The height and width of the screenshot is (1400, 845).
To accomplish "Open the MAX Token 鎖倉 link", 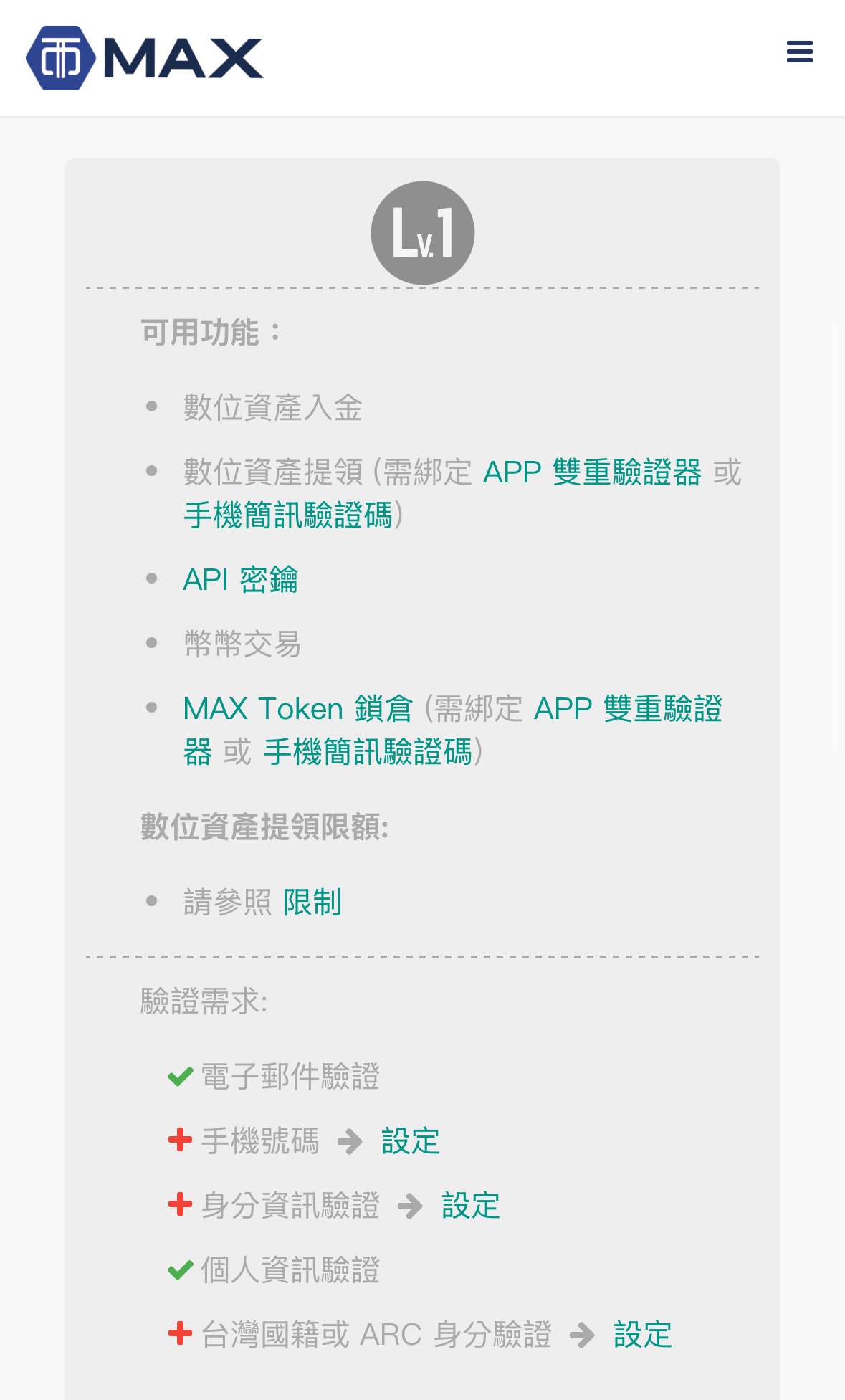I will [298, 708].
